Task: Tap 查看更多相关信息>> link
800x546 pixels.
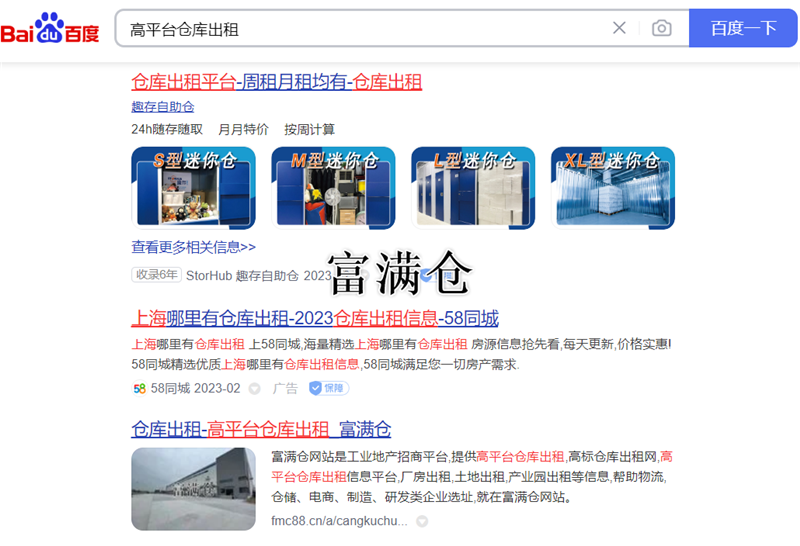Action: tap(193, 246)
